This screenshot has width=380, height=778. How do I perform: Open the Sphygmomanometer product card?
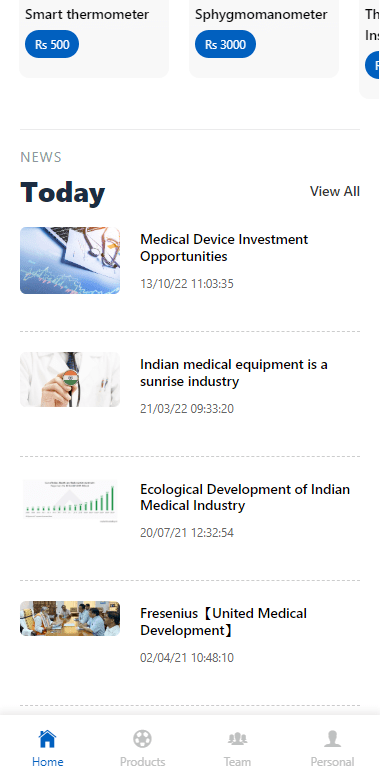(x=264, y=38)
